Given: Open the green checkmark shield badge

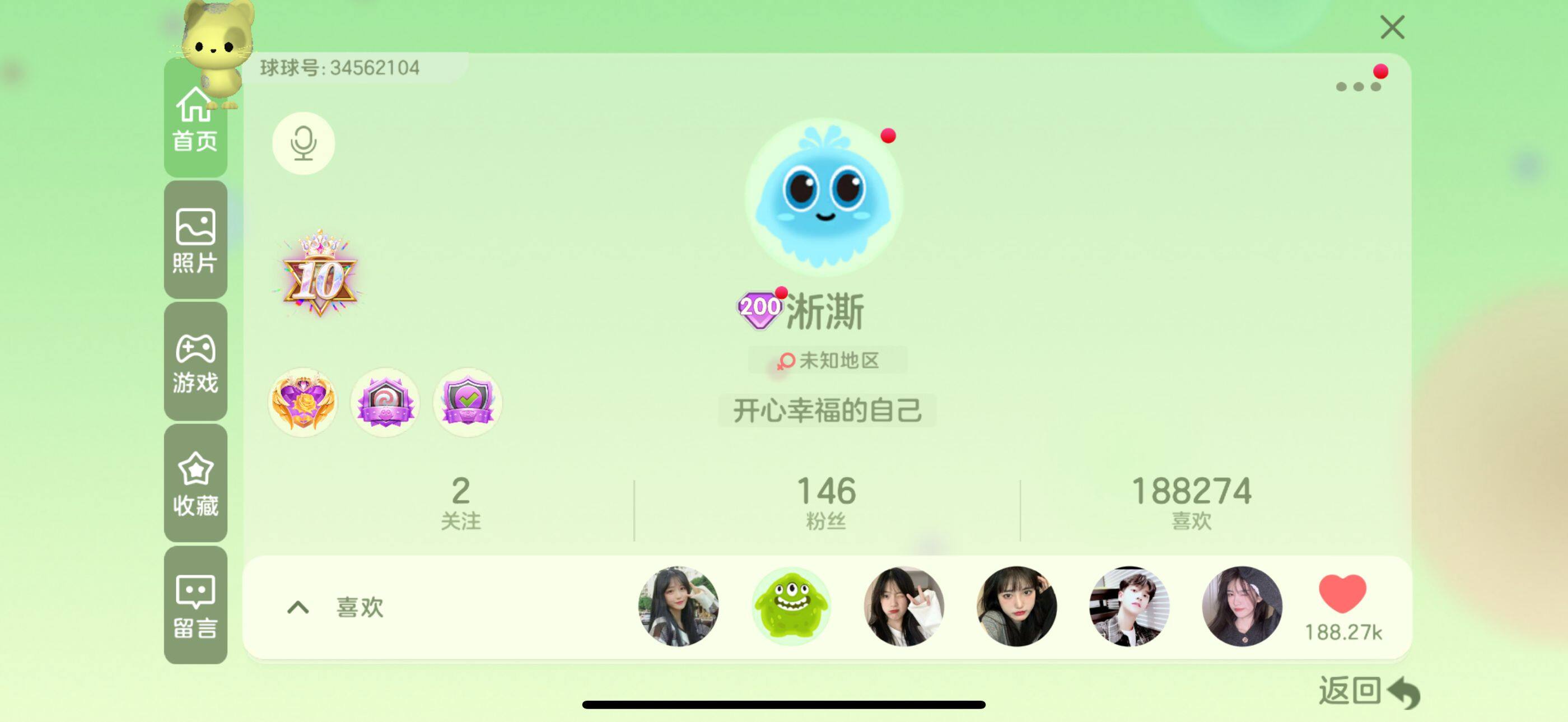Looking at the screenshot, I should (467, 402).
